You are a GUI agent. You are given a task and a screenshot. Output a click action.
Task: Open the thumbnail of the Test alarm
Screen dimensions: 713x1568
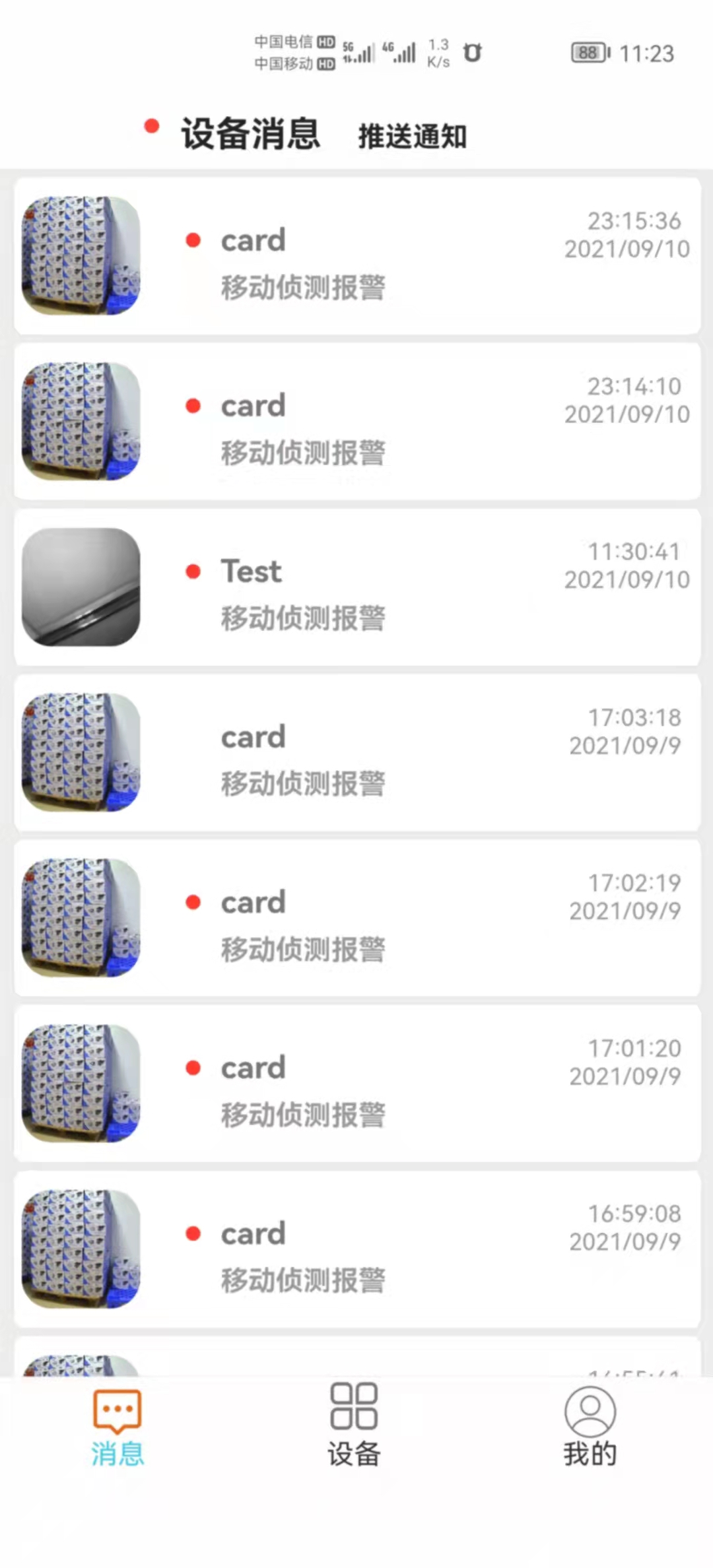[x=82, y=587]
